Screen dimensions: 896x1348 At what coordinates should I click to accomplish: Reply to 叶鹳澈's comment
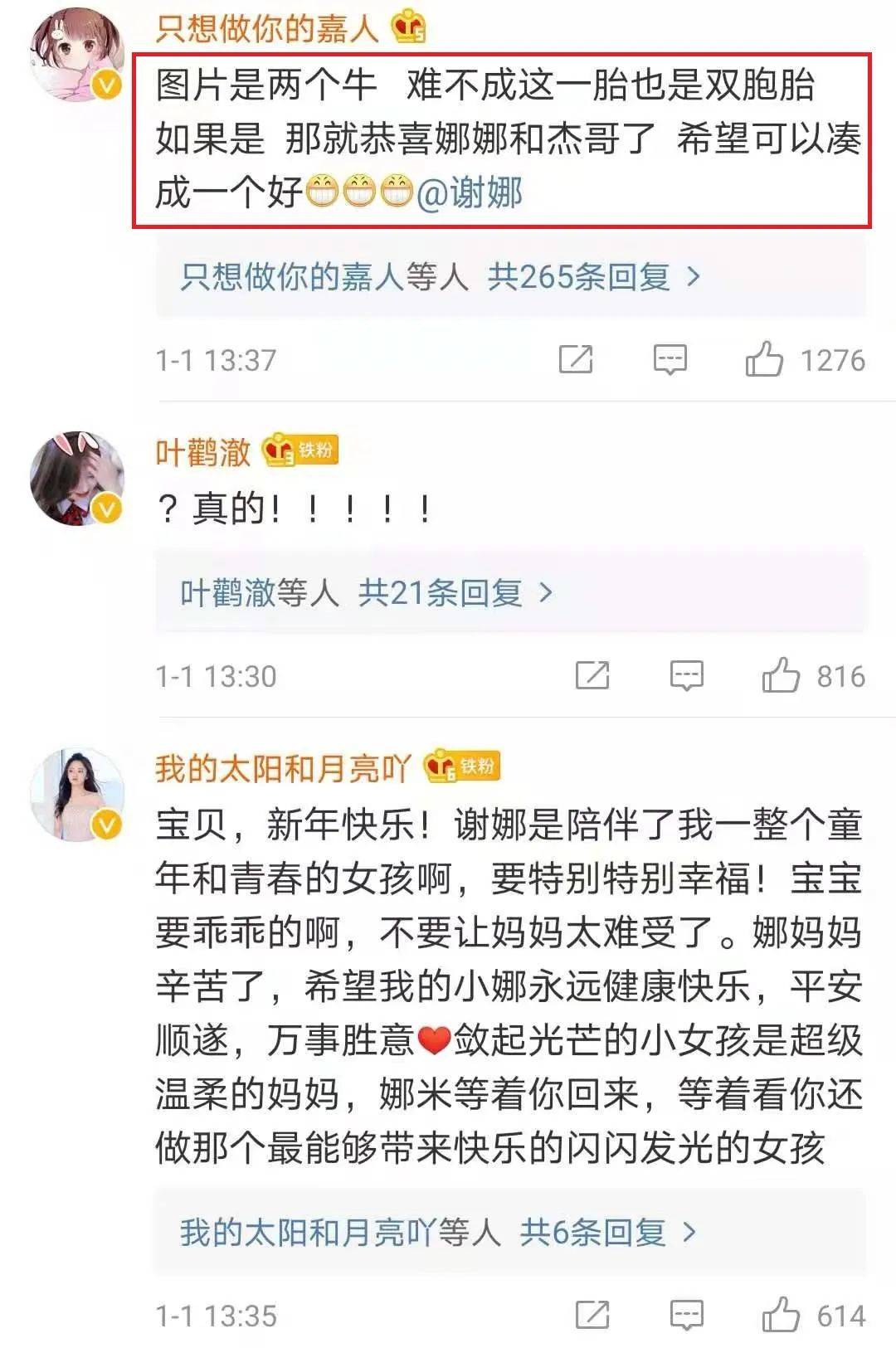pos(687,676)
